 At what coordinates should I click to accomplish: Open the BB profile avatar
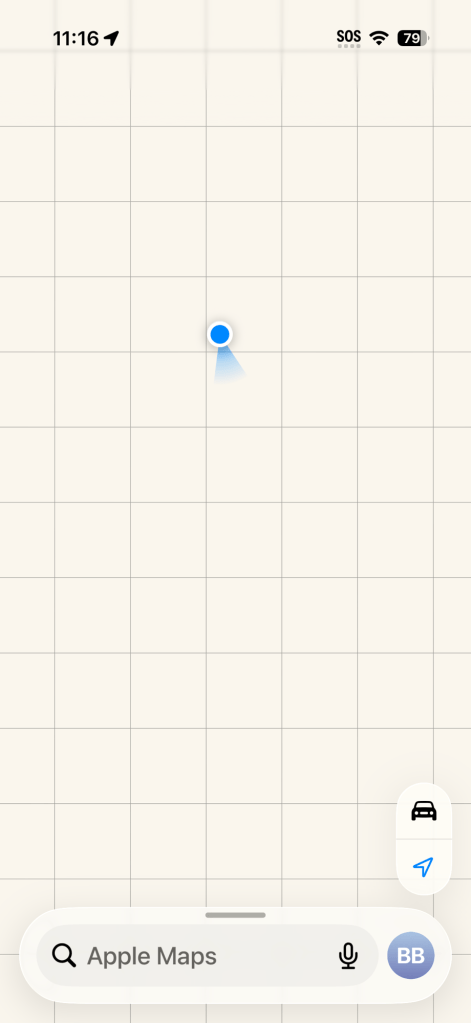pos(411,956)
